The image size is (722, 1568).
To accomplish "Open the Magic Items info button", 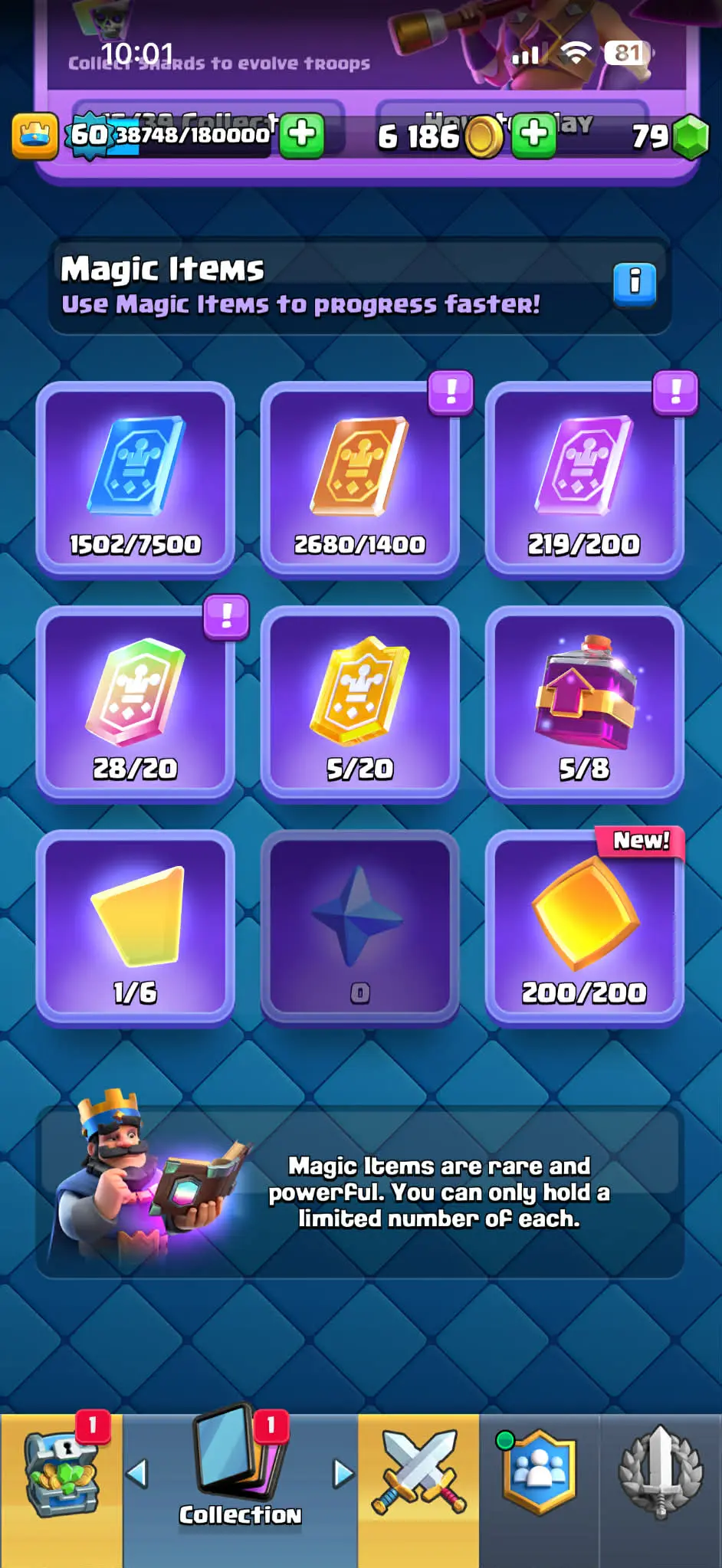I will [634, 284].
